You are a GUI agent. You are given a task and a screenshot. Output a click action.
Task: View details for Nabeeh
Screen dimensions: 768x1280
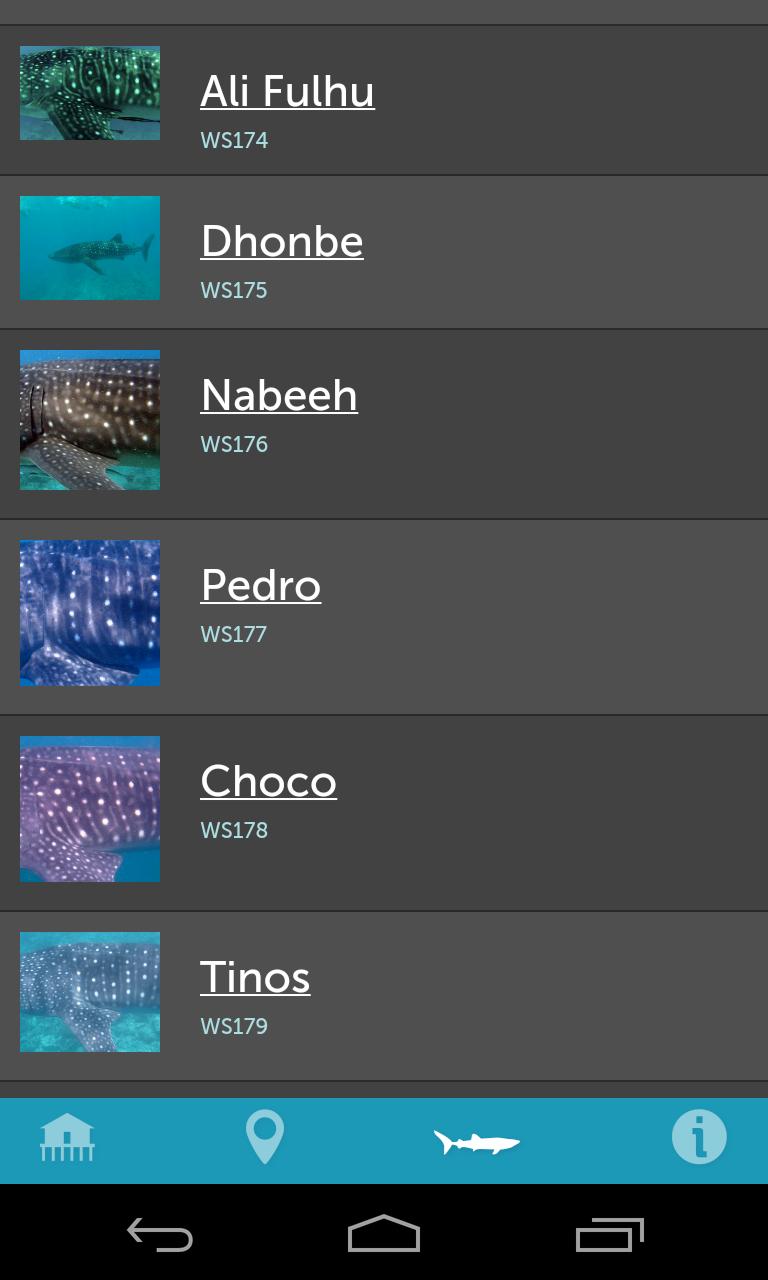click(279, 395)
